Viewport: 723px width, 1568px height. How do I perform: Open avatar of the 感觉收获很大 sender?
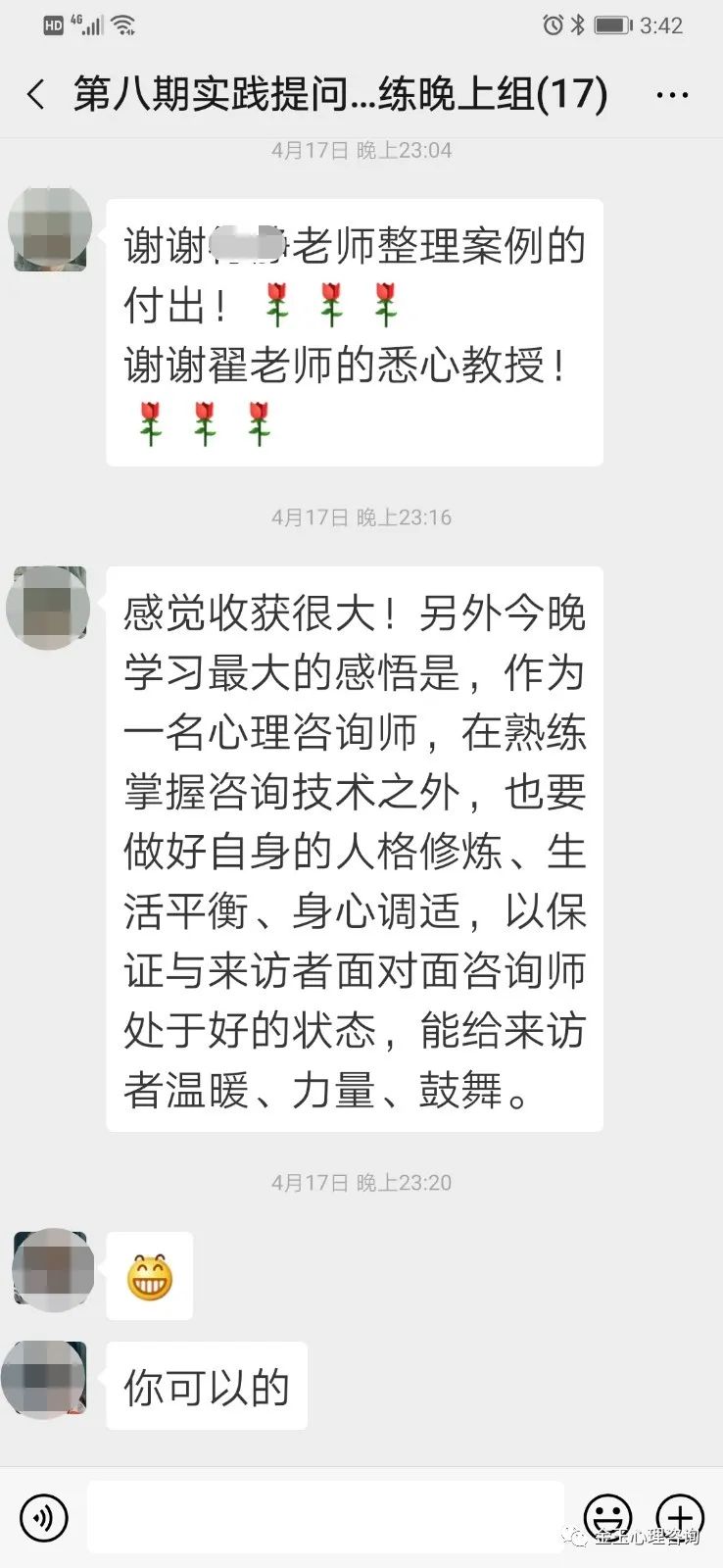click(x=49, y=606)
